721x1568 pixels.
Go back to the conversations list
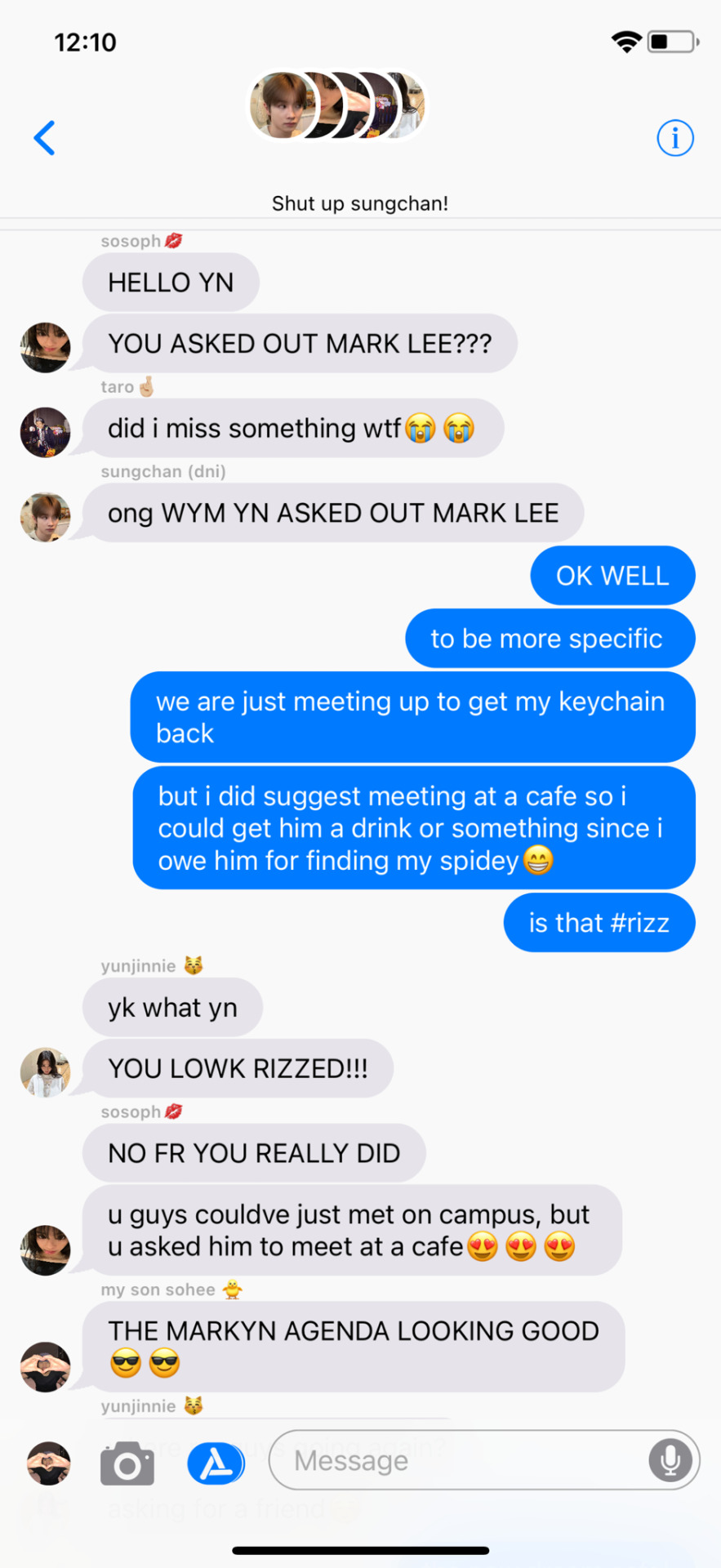(x=45, y=138)
